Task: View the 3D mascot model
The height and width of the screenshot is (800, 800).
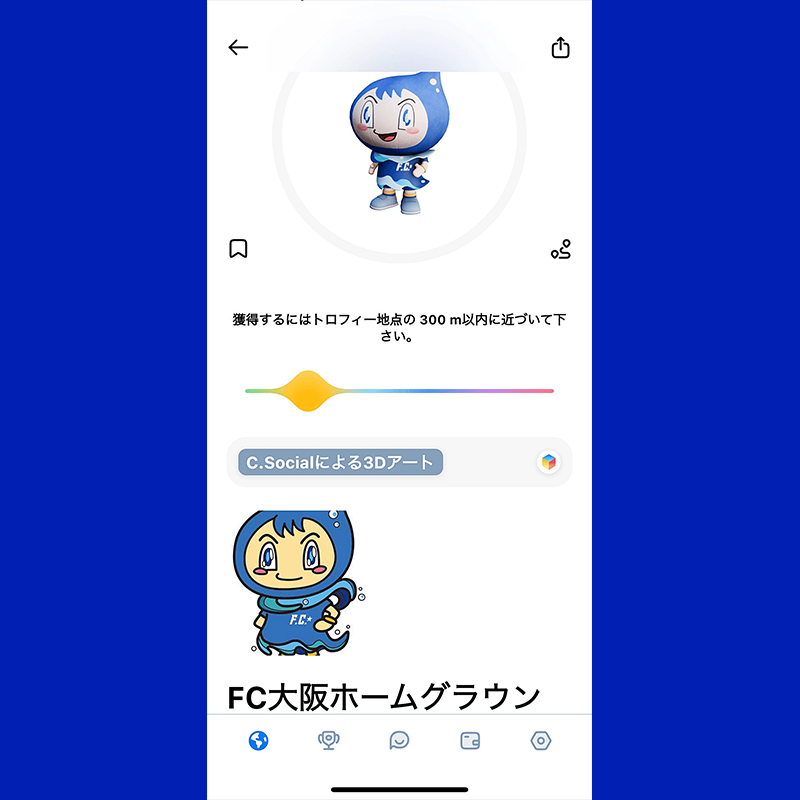Action: click(399, 140)
